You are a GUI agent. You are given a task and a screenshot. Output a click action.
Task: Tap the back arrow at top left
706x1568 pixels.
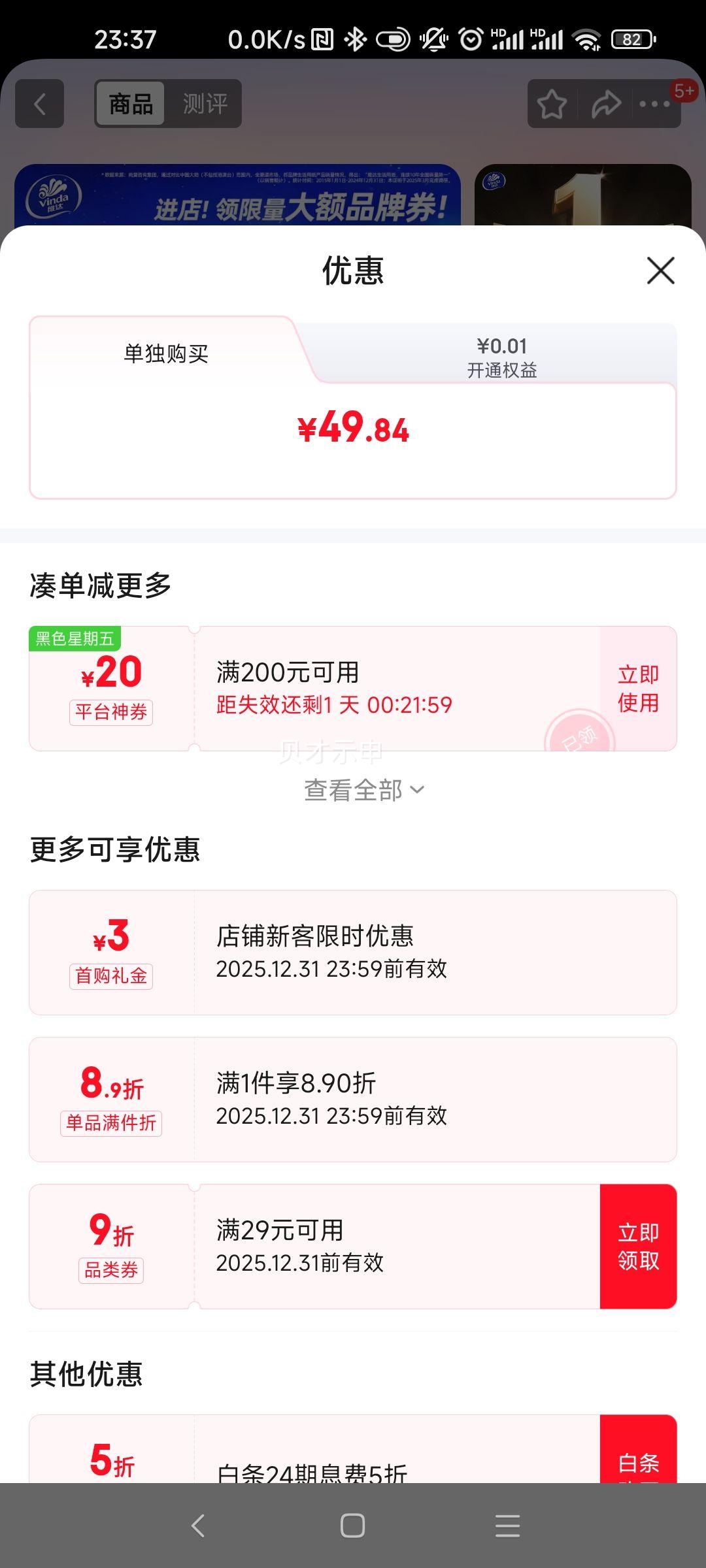click(x=41, y=103)
